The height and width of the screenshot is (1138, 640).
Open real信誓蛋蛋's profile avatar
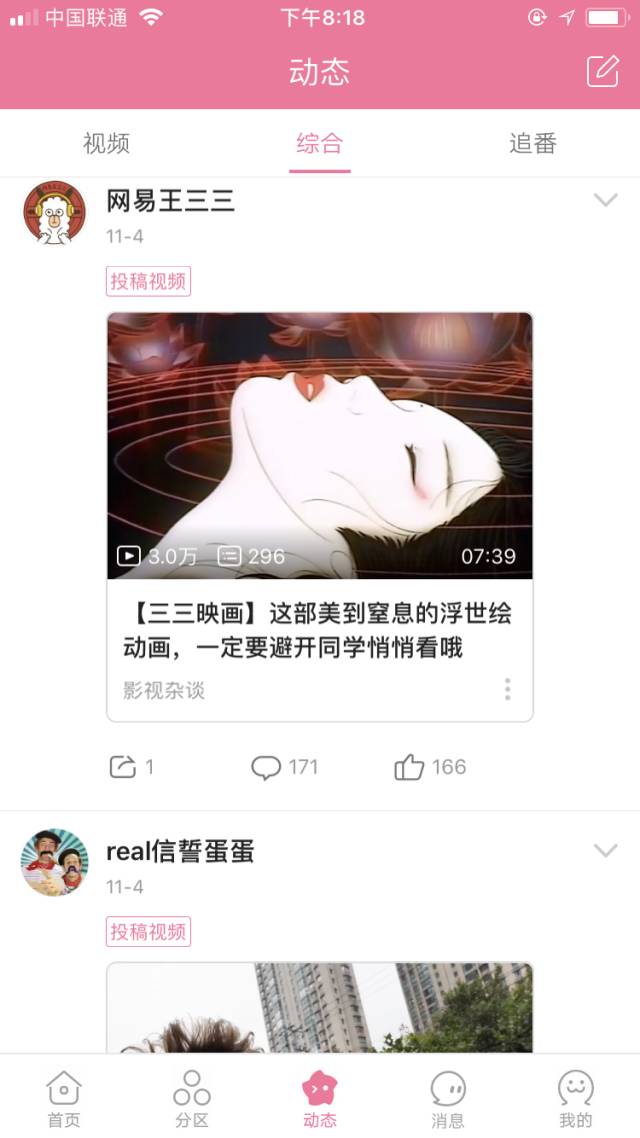click(54, 862)
